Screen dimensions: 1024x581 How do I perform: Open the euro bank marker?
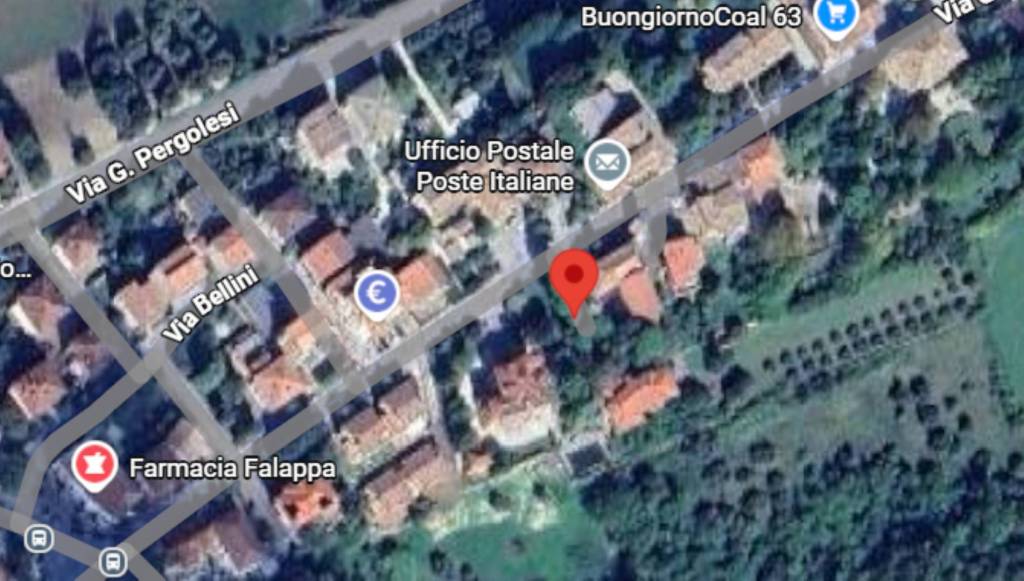tap(378, 294)
